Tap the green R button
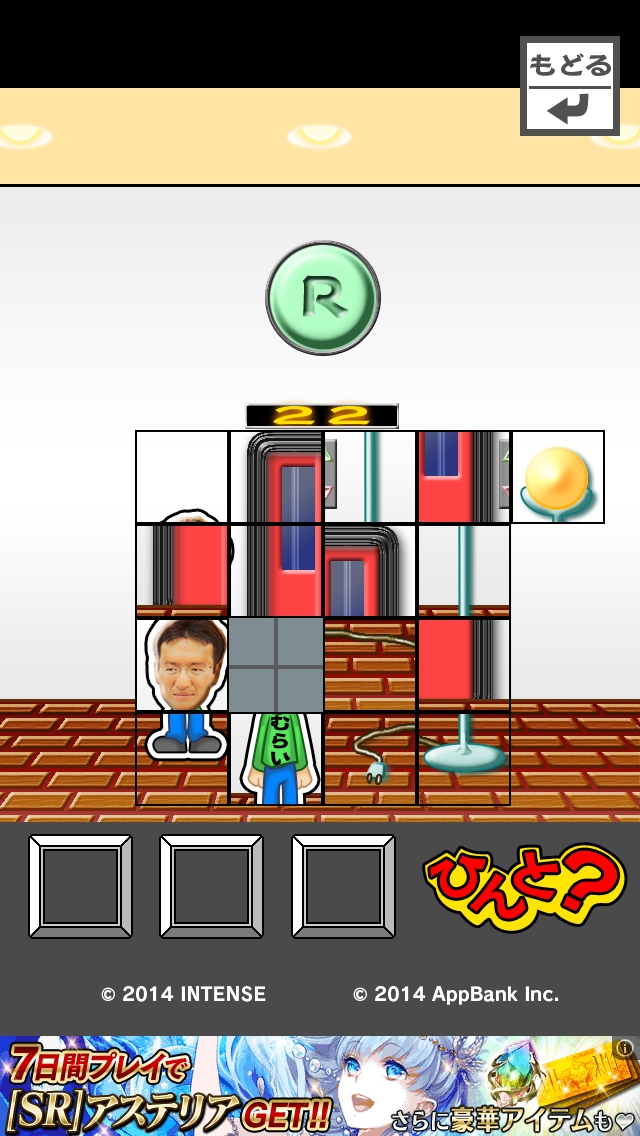640x1136 pixels. (323, 297)
